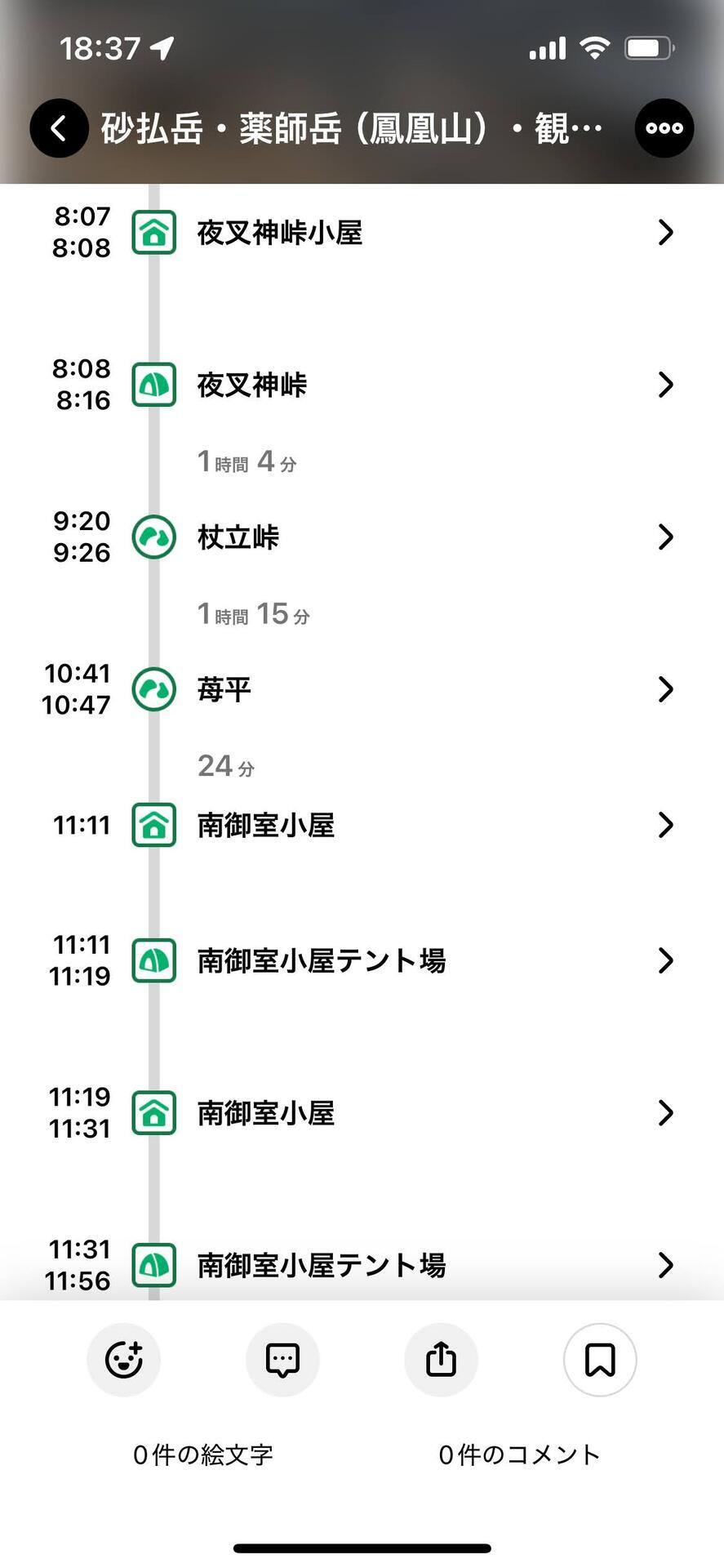The height and width of the screenshot is (1568, 724).
Task: Show the 0件の絵文字 reactions list
Action: coord(202,1454)
